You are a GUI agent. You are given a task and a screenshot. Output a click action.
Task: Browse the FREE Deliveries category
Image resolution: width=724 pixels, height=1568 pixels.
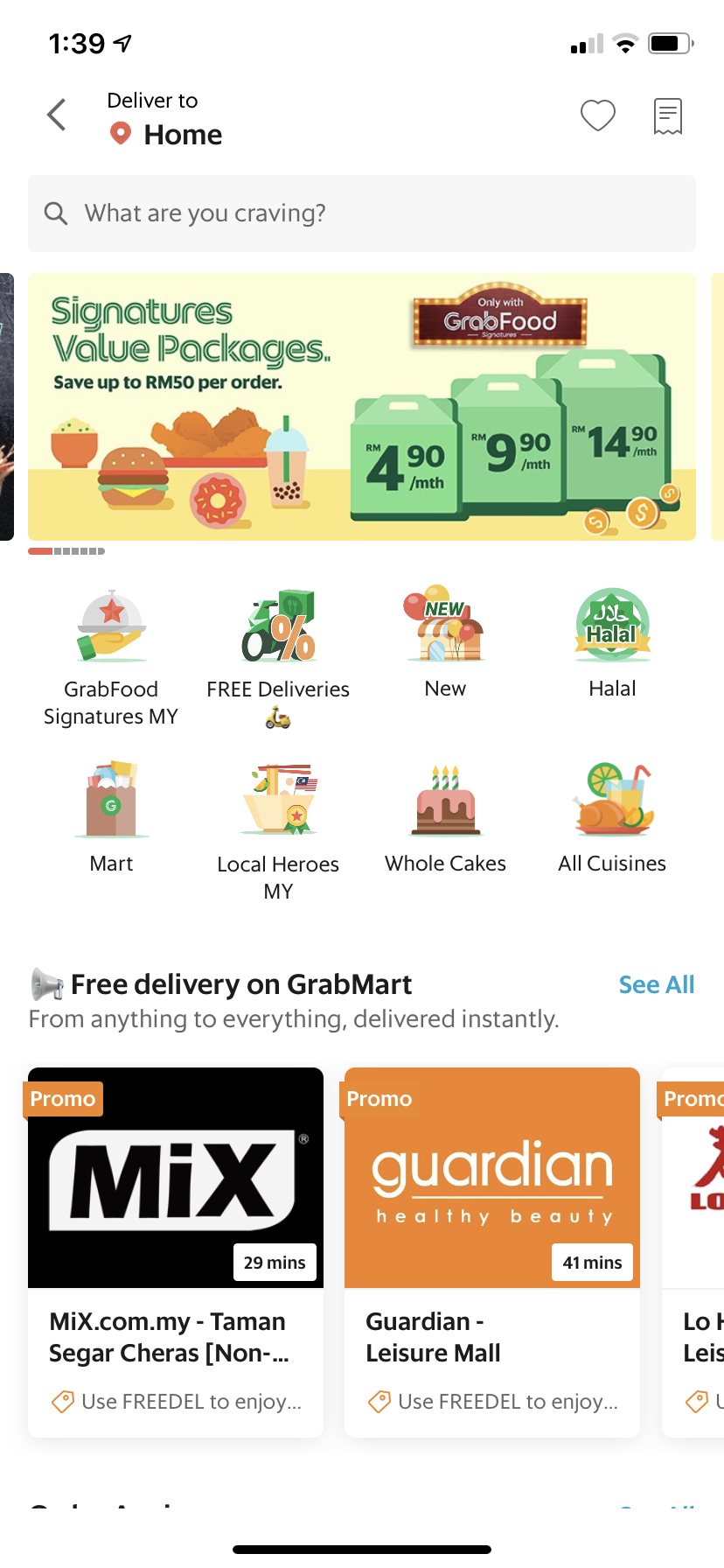(278, 656)
